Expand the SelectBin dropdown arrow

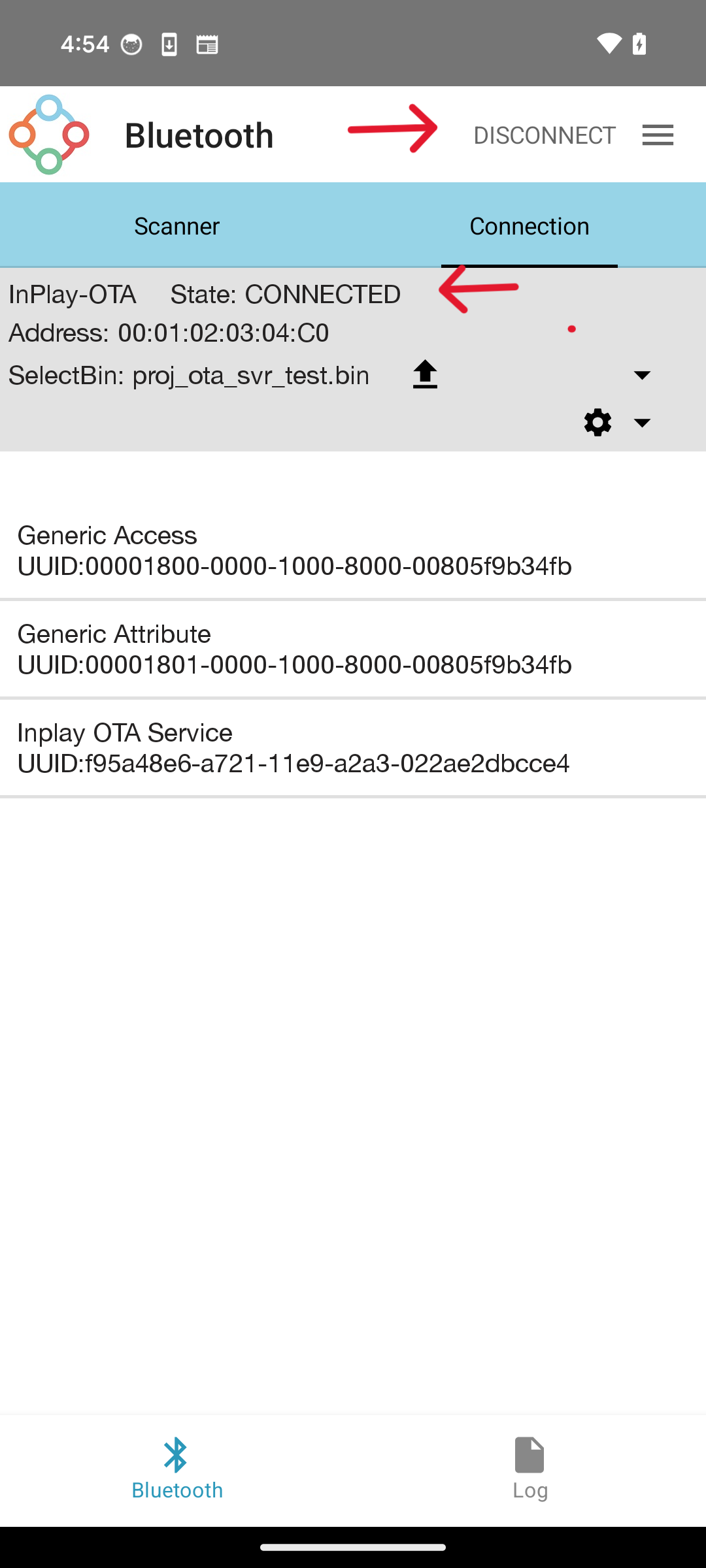point(642,375)
